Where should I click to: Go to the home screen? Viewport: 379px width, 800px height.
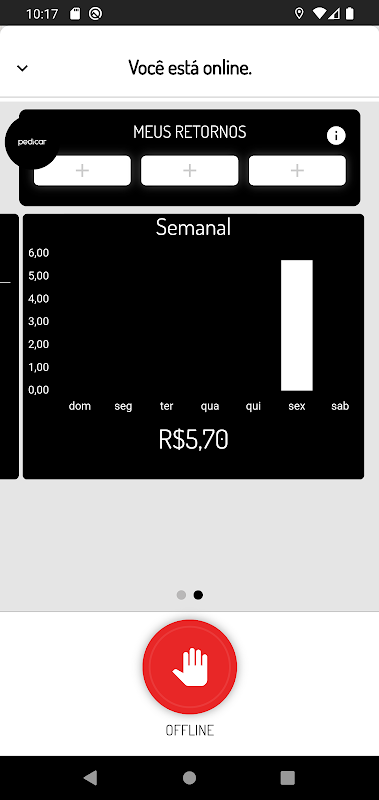click(x=189, y=778)
